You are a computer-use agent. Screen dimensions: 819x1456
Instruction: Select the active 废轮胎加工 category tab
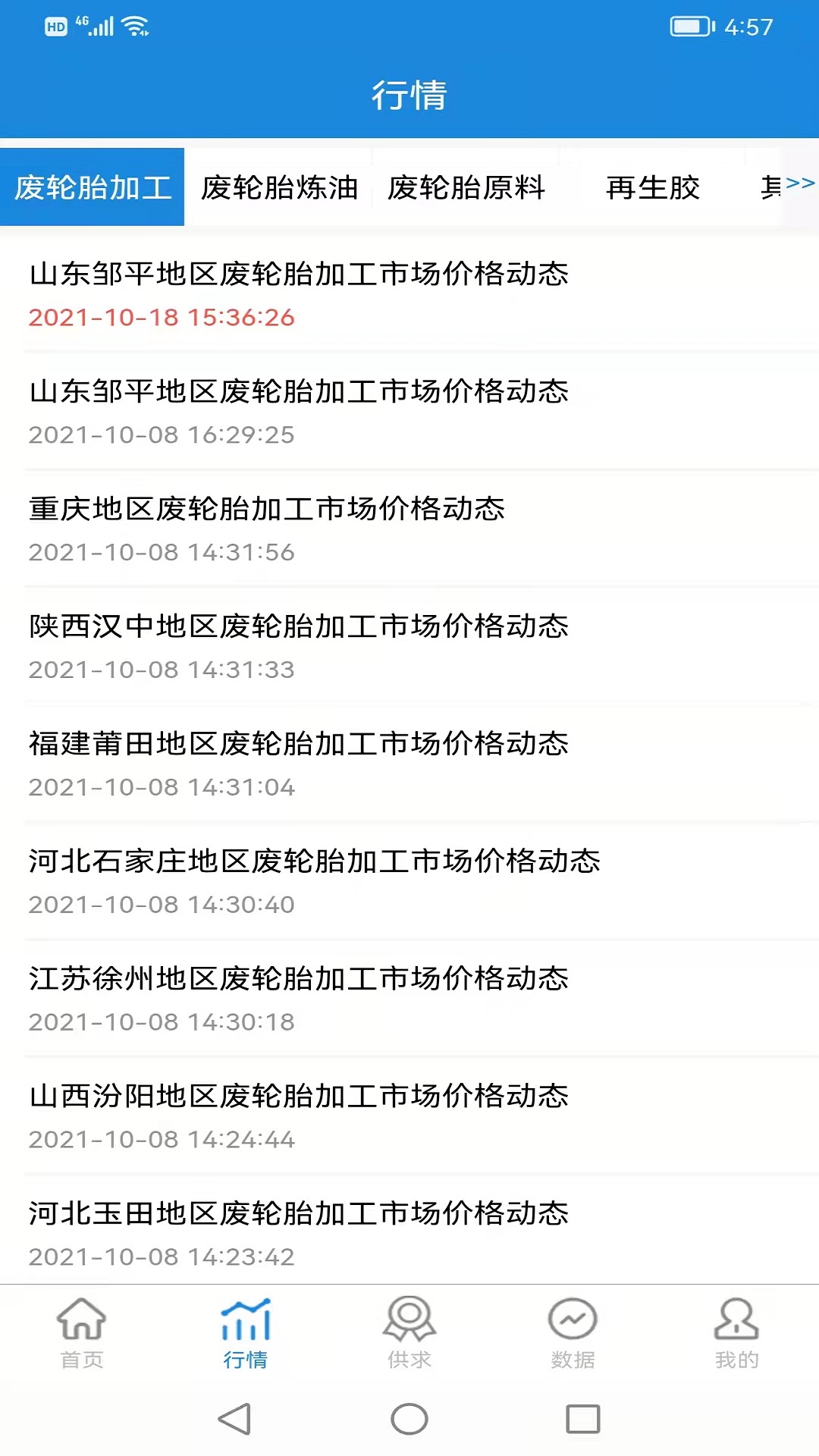coord(92,188)
